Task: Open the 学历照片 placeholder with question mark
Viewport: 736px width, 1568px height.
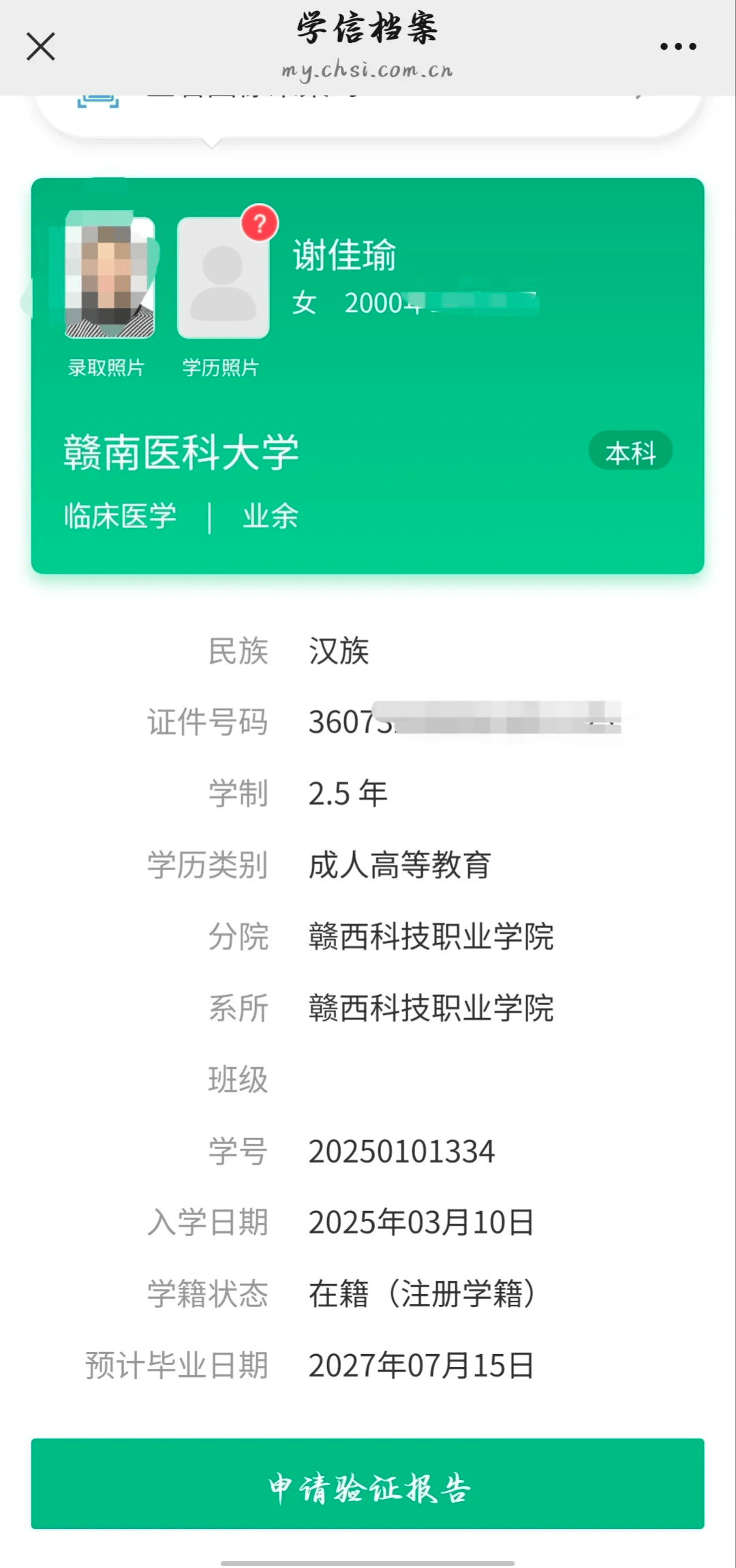Action: [x=224, y=278]
